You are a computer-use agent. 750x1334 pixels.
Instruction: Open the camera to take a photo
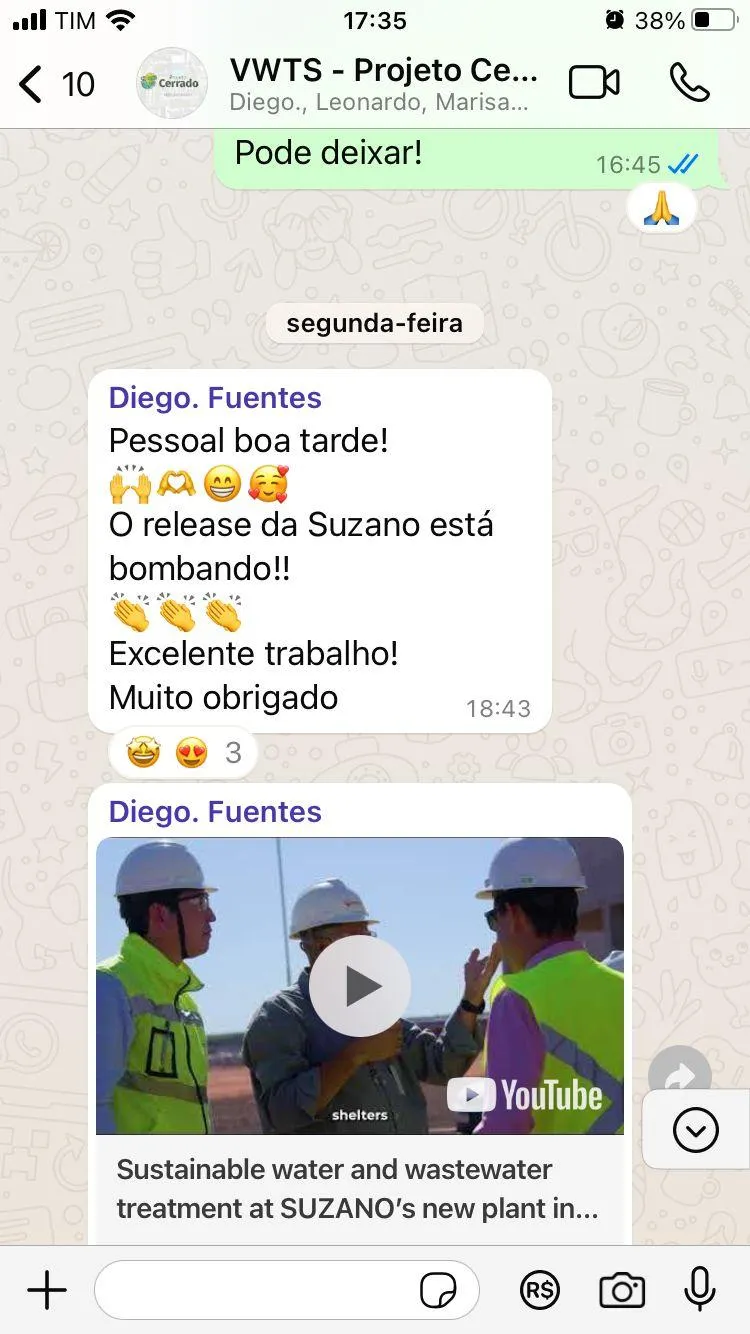622,1291
